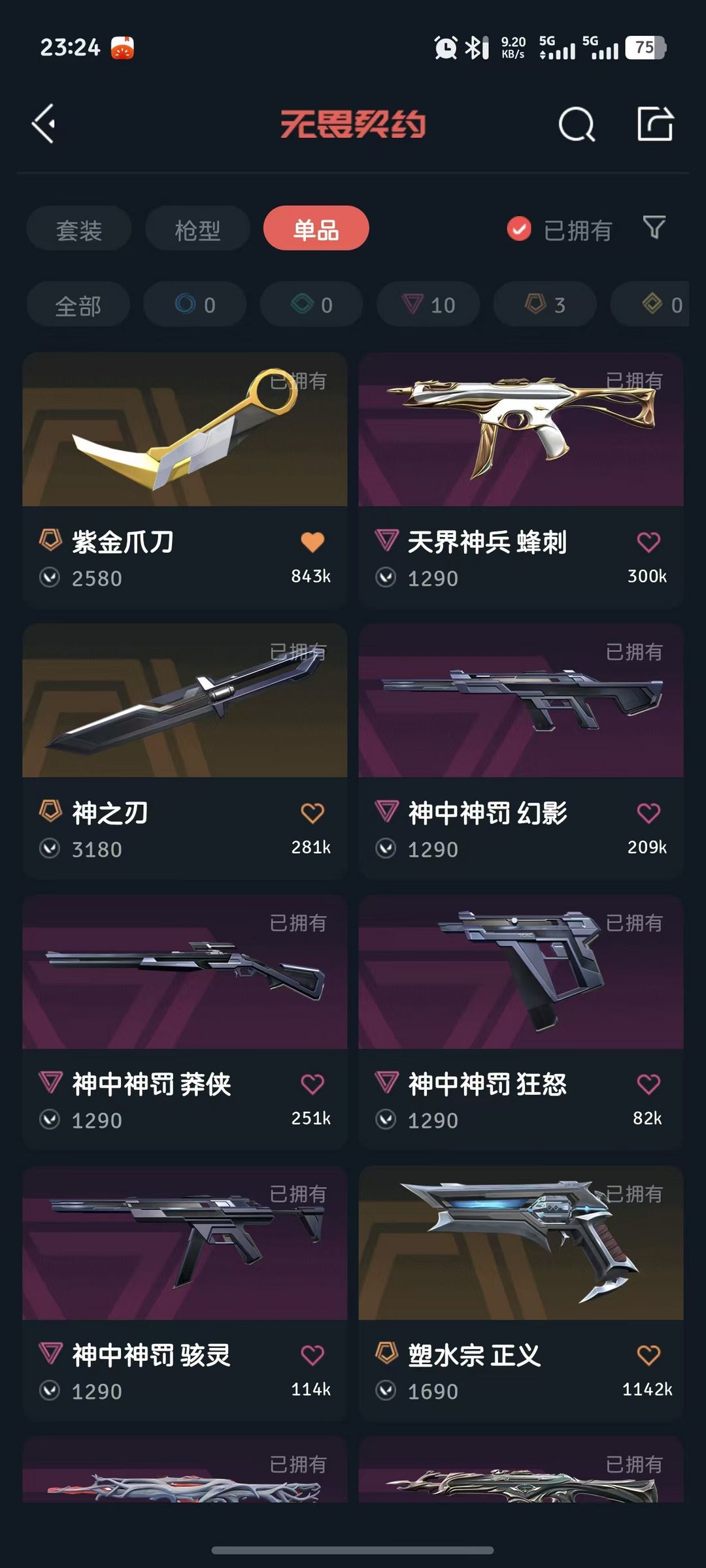706x1568 pixels.
Task: Select the 全部 filter chip
Action: [x=78, y=304]
